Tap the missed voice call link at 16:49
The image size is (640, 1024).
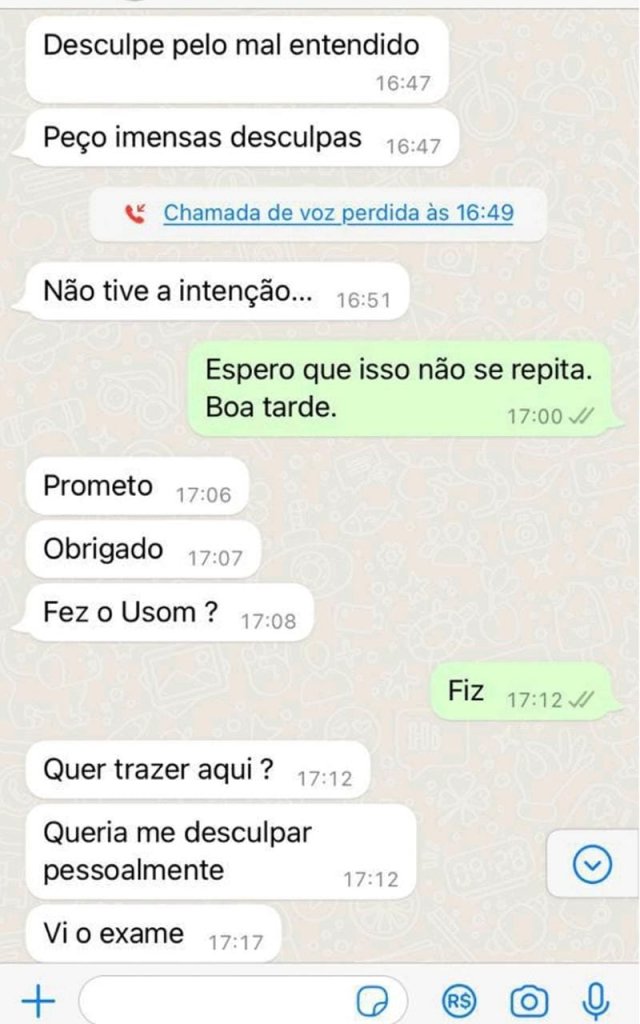coord(338,213)
